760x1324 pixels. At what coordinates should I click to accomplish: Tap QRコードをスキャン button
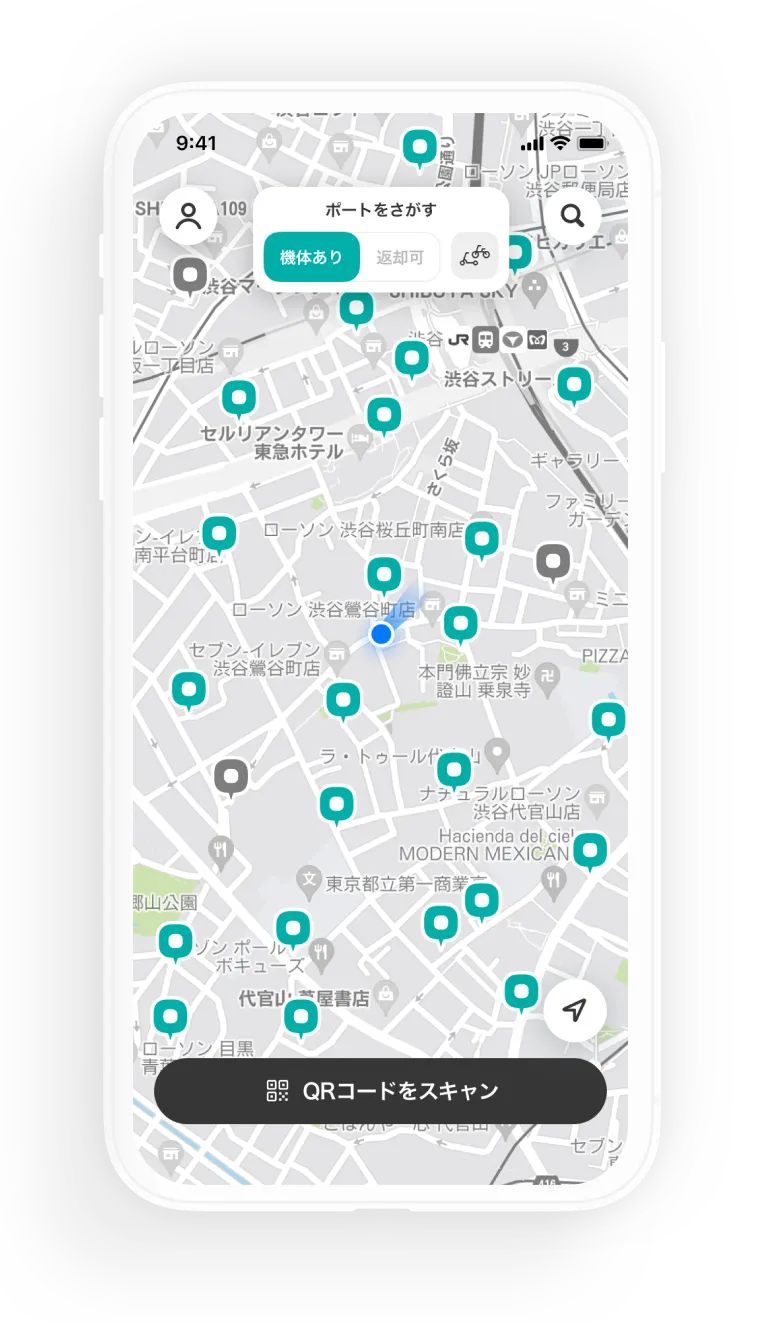[x=380, y=1091]
